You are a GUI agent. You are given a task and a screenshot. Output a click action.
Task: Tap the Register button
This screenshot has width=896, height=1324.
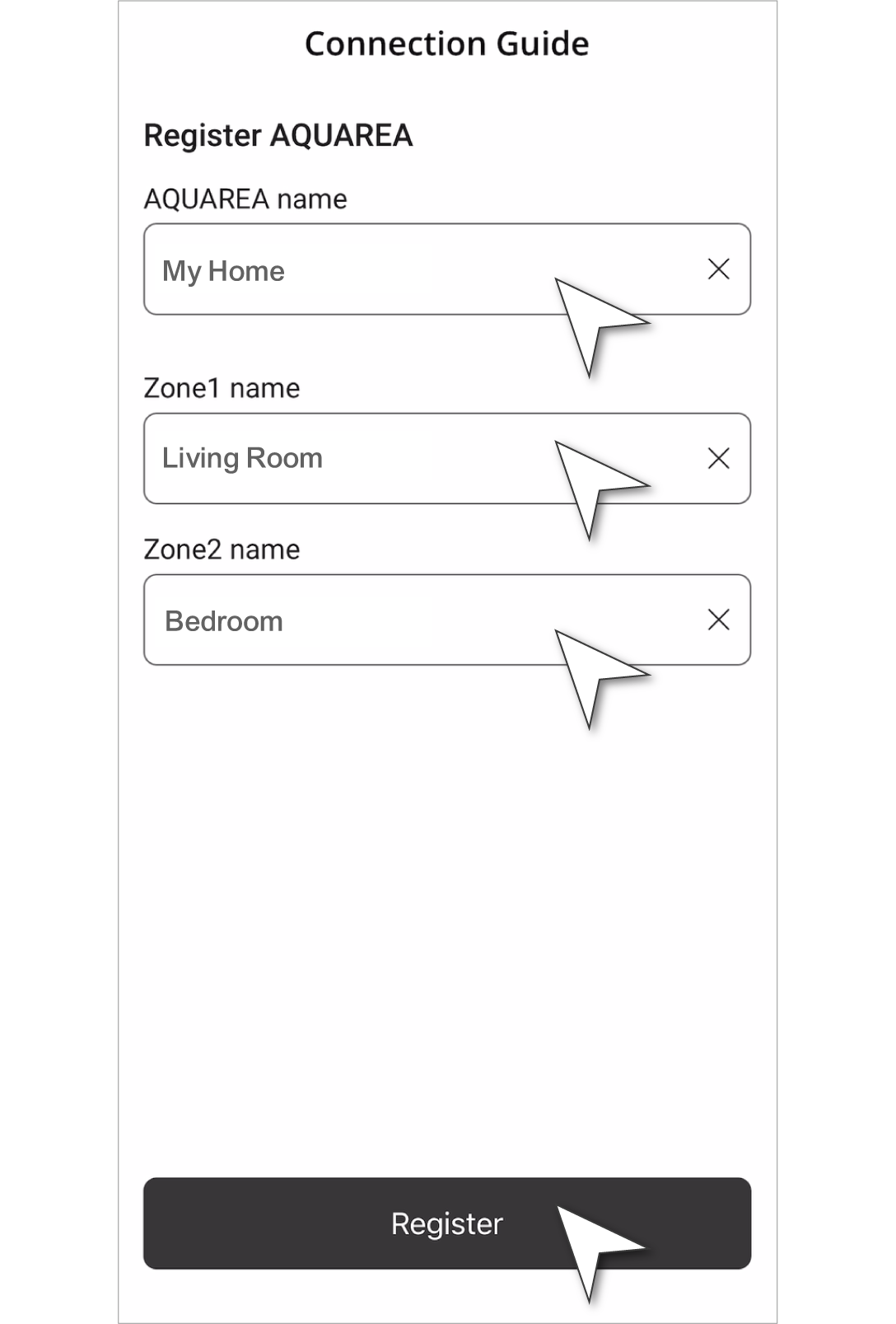coord(446,1223)
